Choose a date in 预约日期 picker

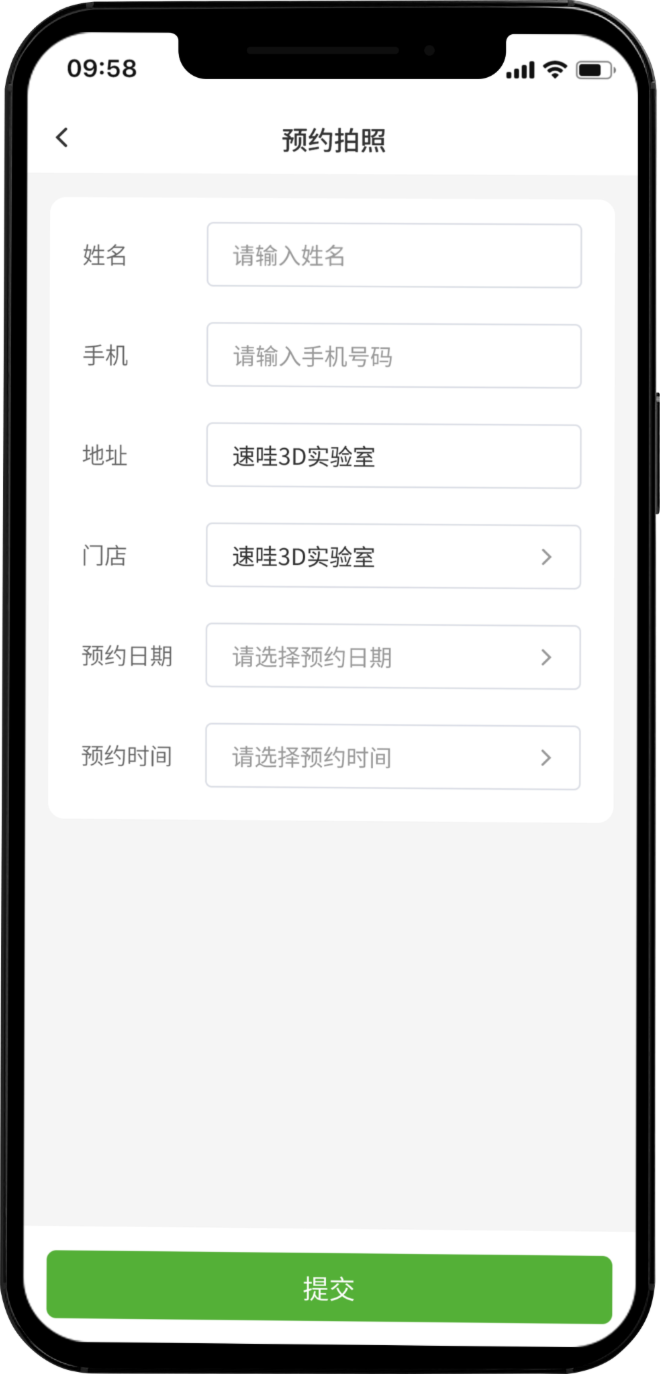(x=393, y=657)
